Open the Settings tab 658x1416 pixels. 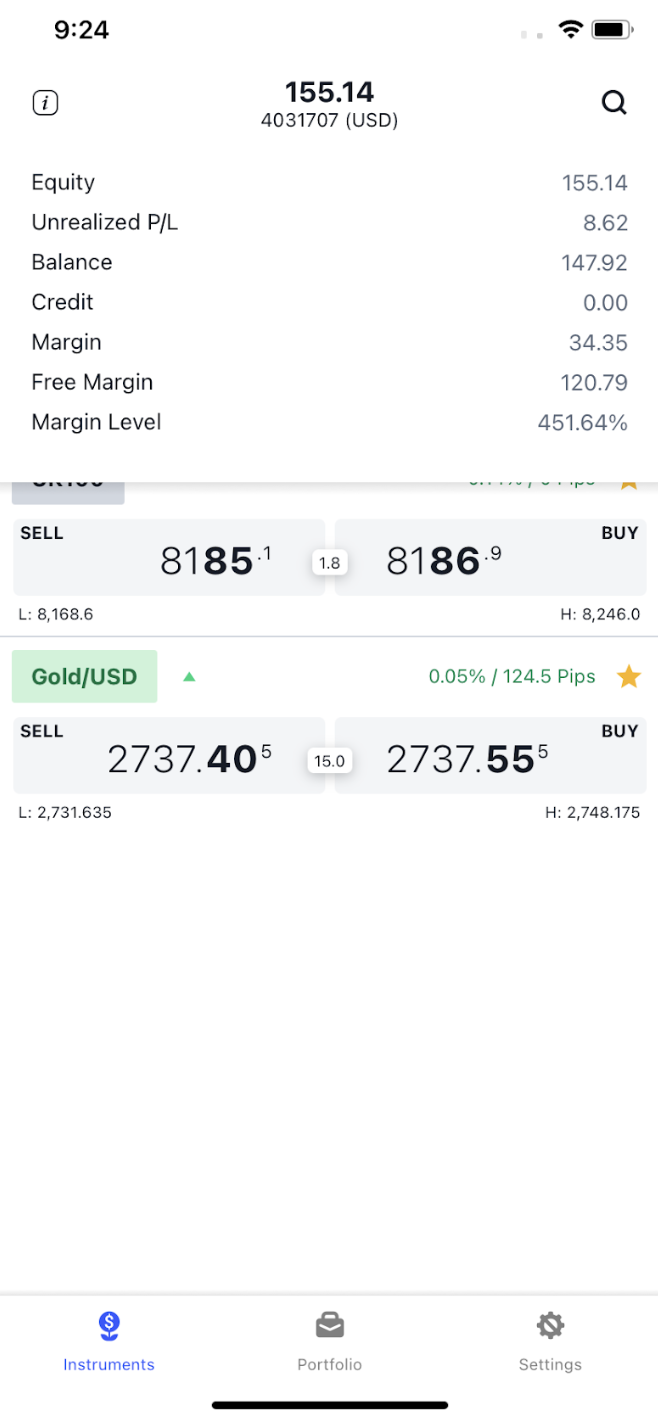[x=549, y=1341]
